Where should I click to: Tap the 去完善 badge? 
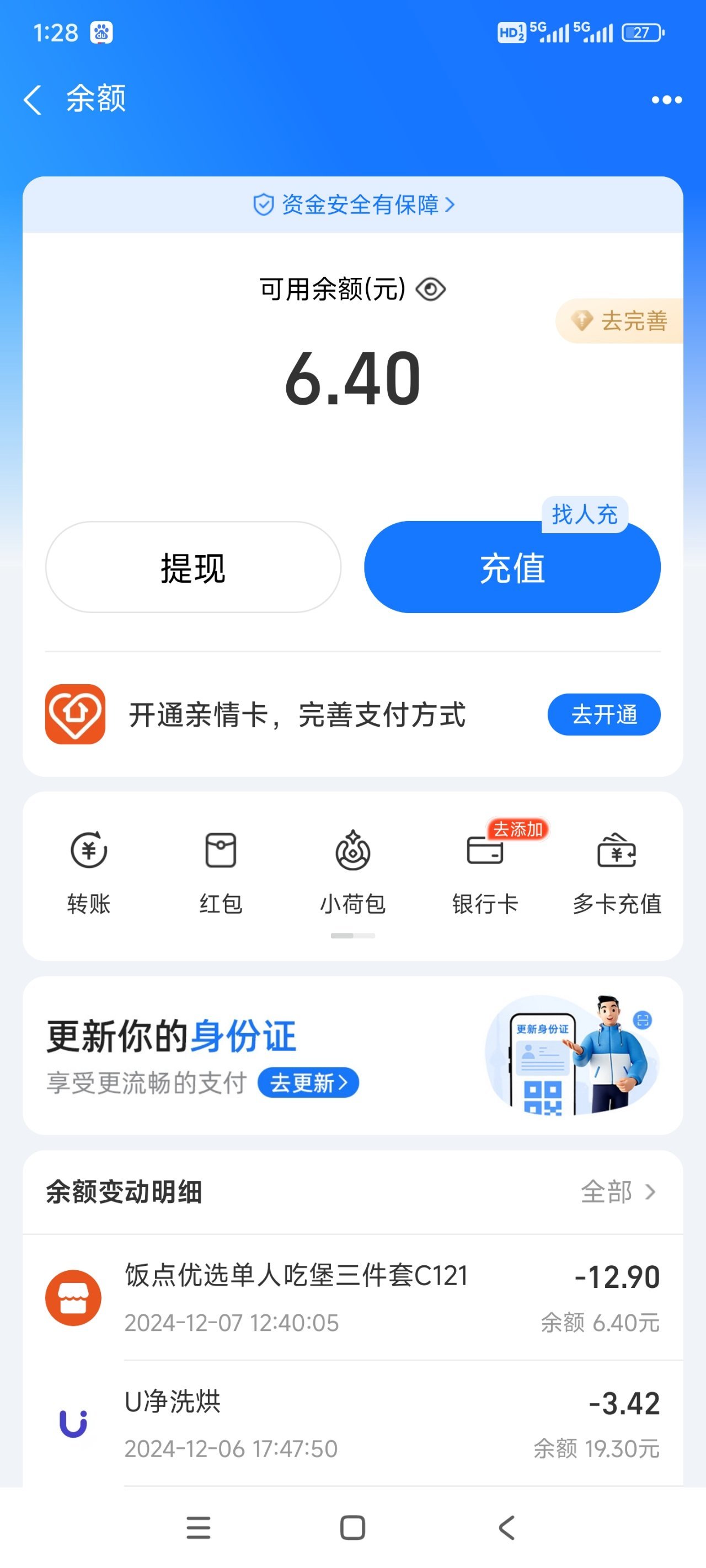[619, 321]
